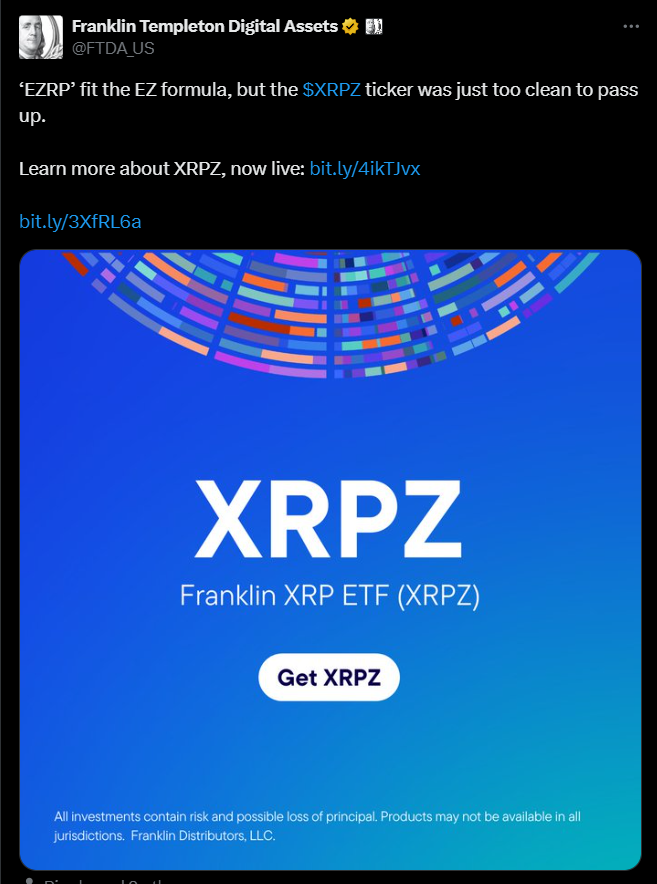
Task: Open Franklin Templeton's profile picture
Action: tap(39, 37)
